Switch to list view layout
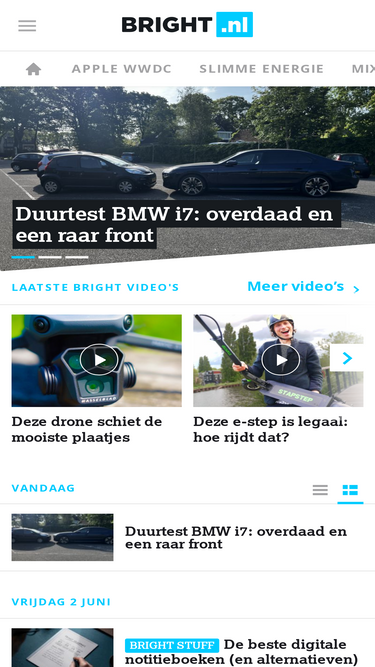The image size is (375, 667). click(320, 490)
